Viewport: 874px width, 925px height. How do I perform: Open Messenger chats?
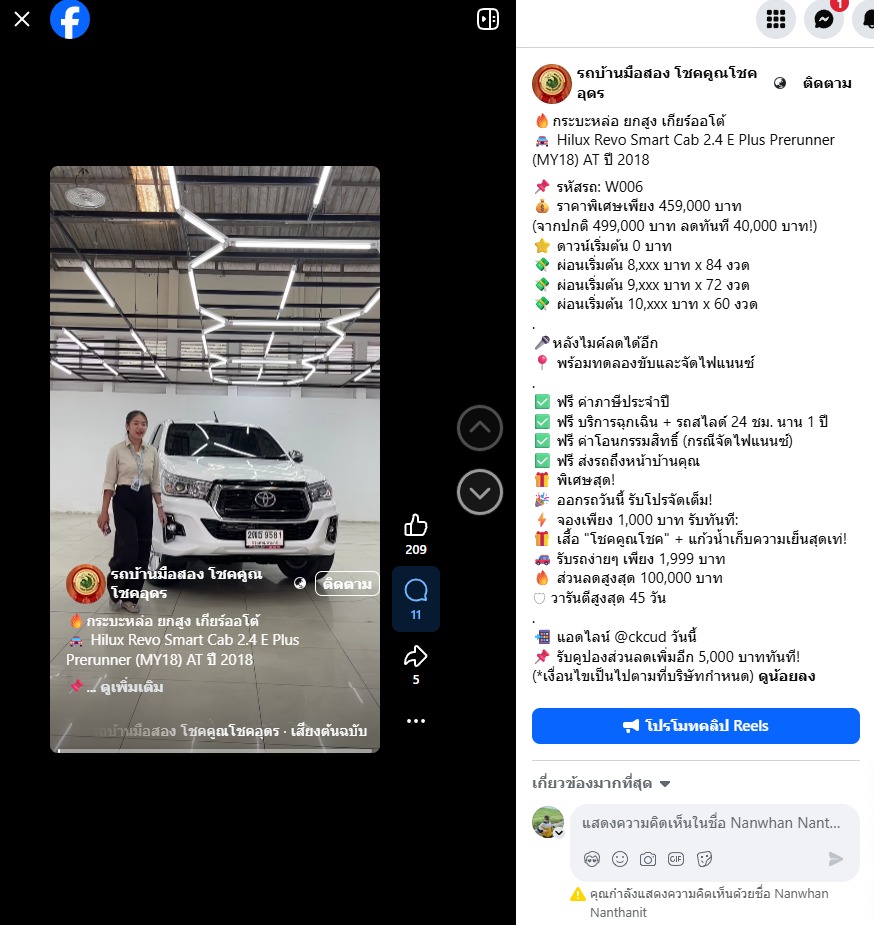coord(823,19)
